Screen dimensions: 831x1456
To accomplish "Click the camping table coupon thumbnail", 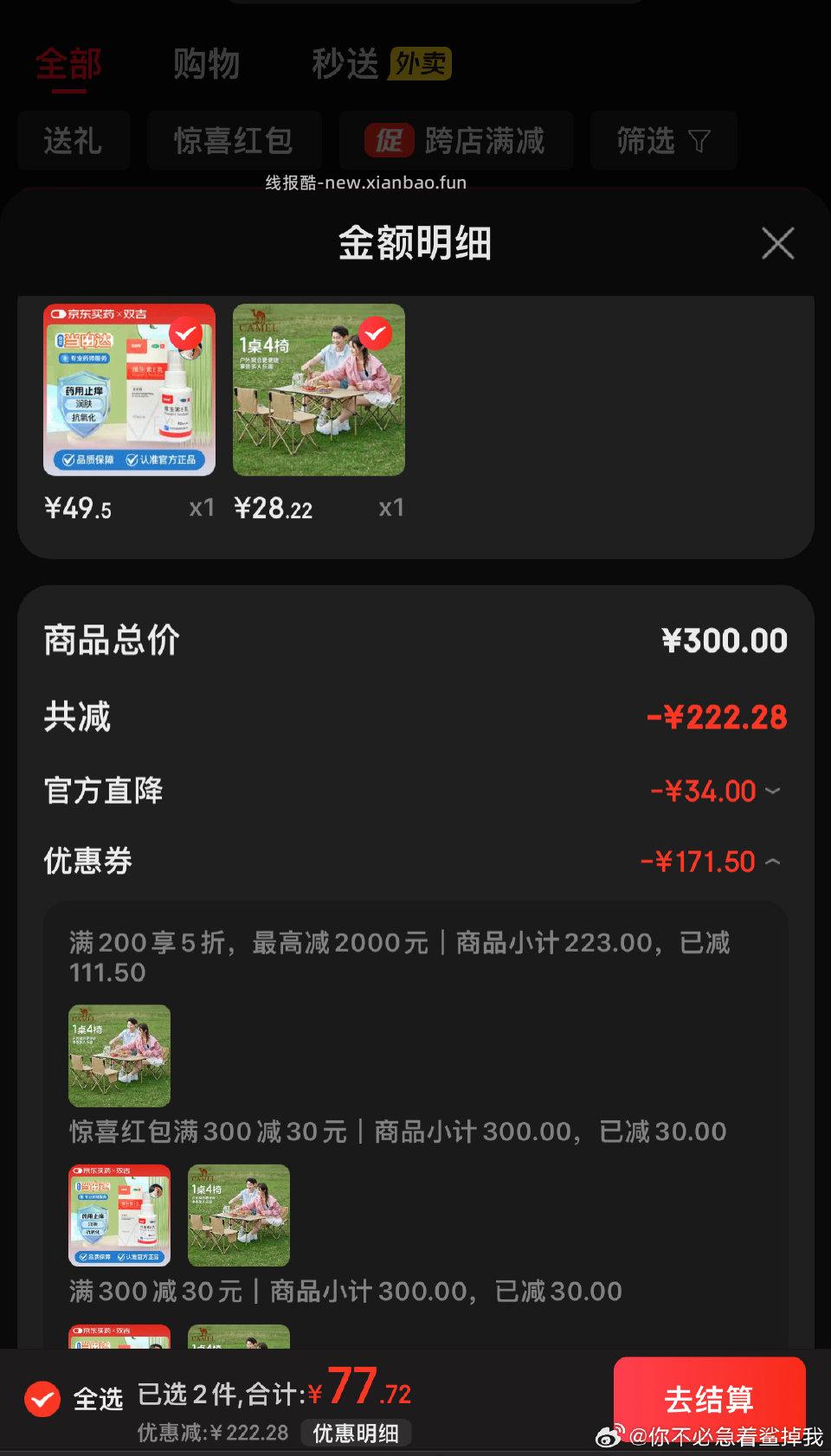I will 119,1055.
